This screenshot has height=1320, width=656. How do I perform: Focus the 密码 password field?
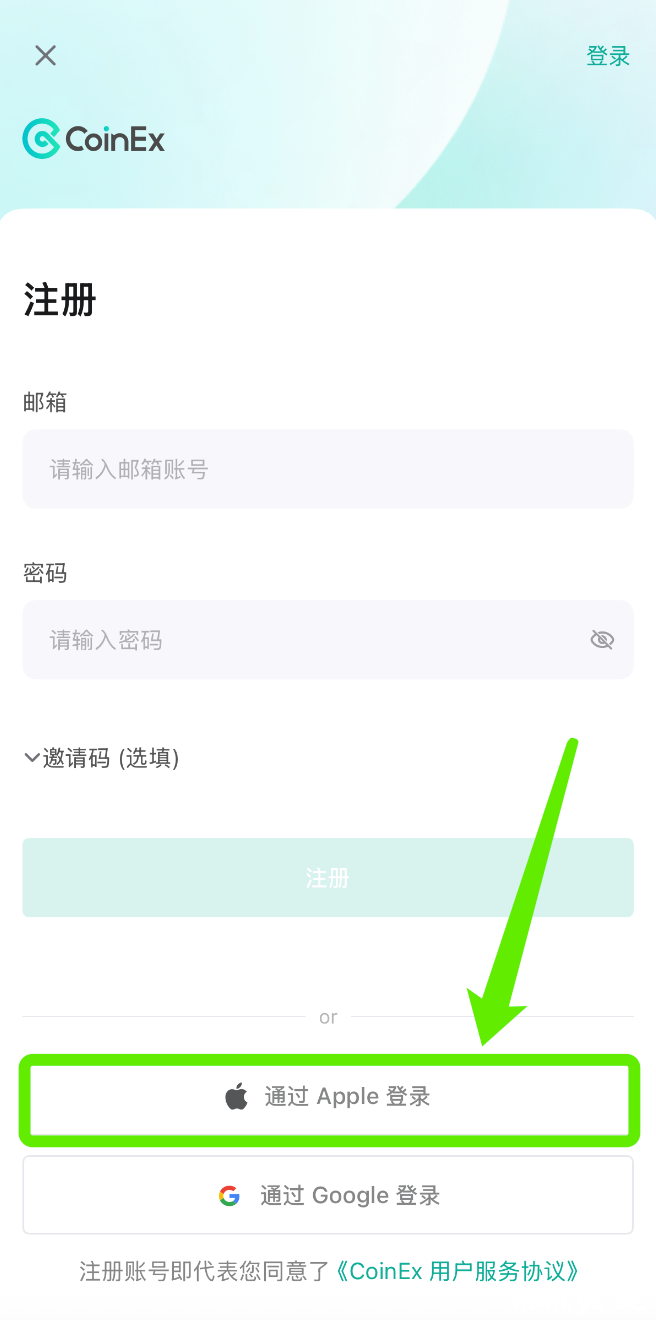[x=300, y=640]
